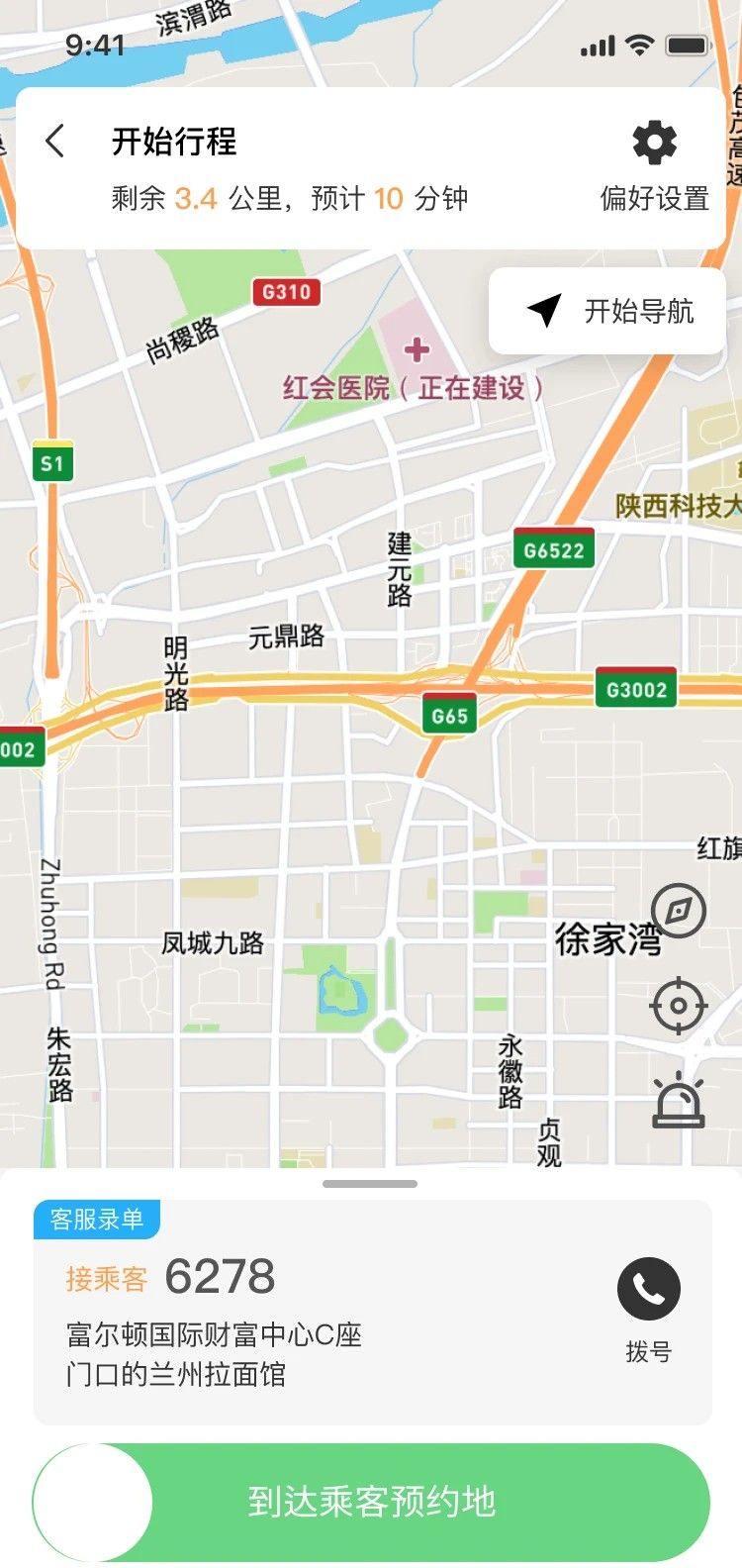Tap the back arrow to exit trip
Viewport: 742px width, 1568px height.
click(x=56, y=143)
